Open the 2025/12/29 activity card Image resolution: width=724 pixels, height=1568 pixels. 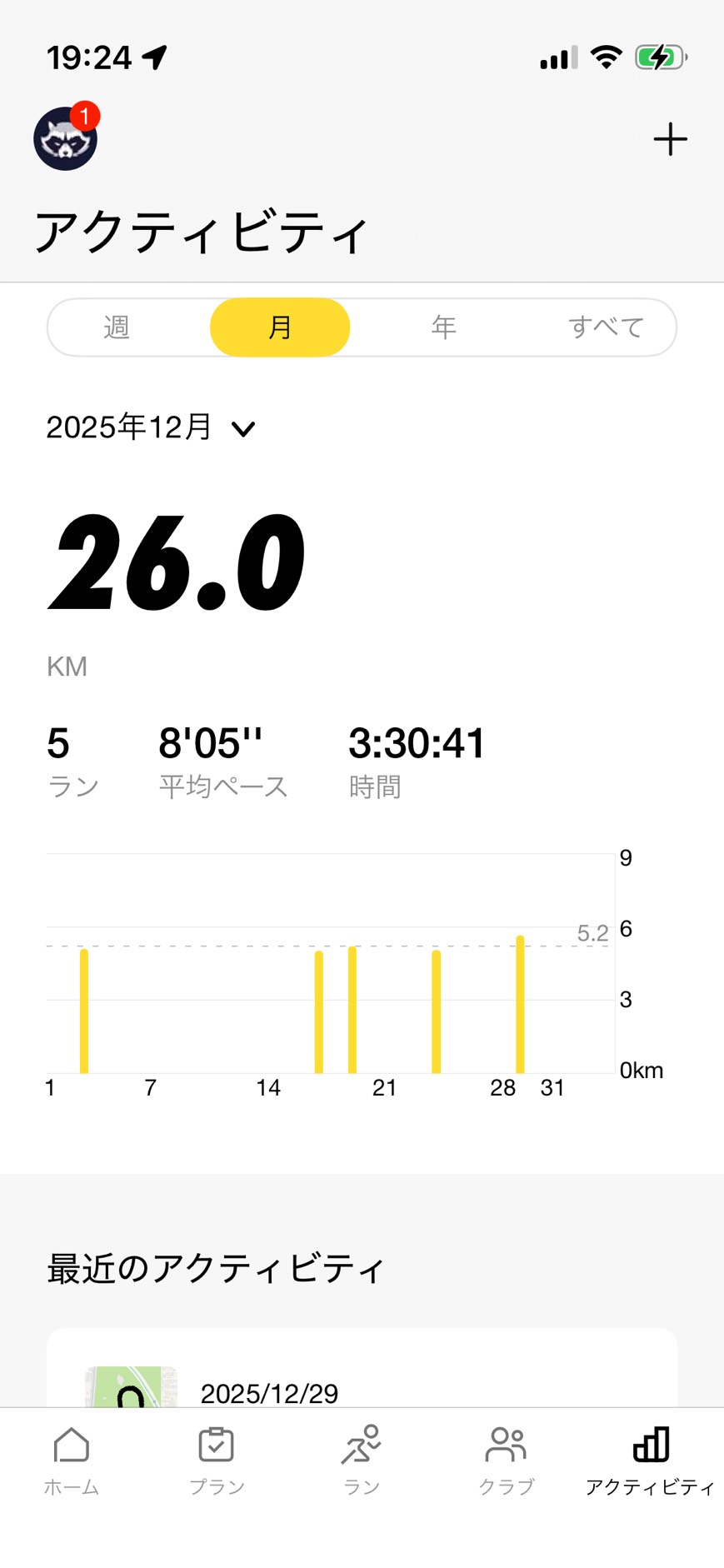(x=362, y=1375)
